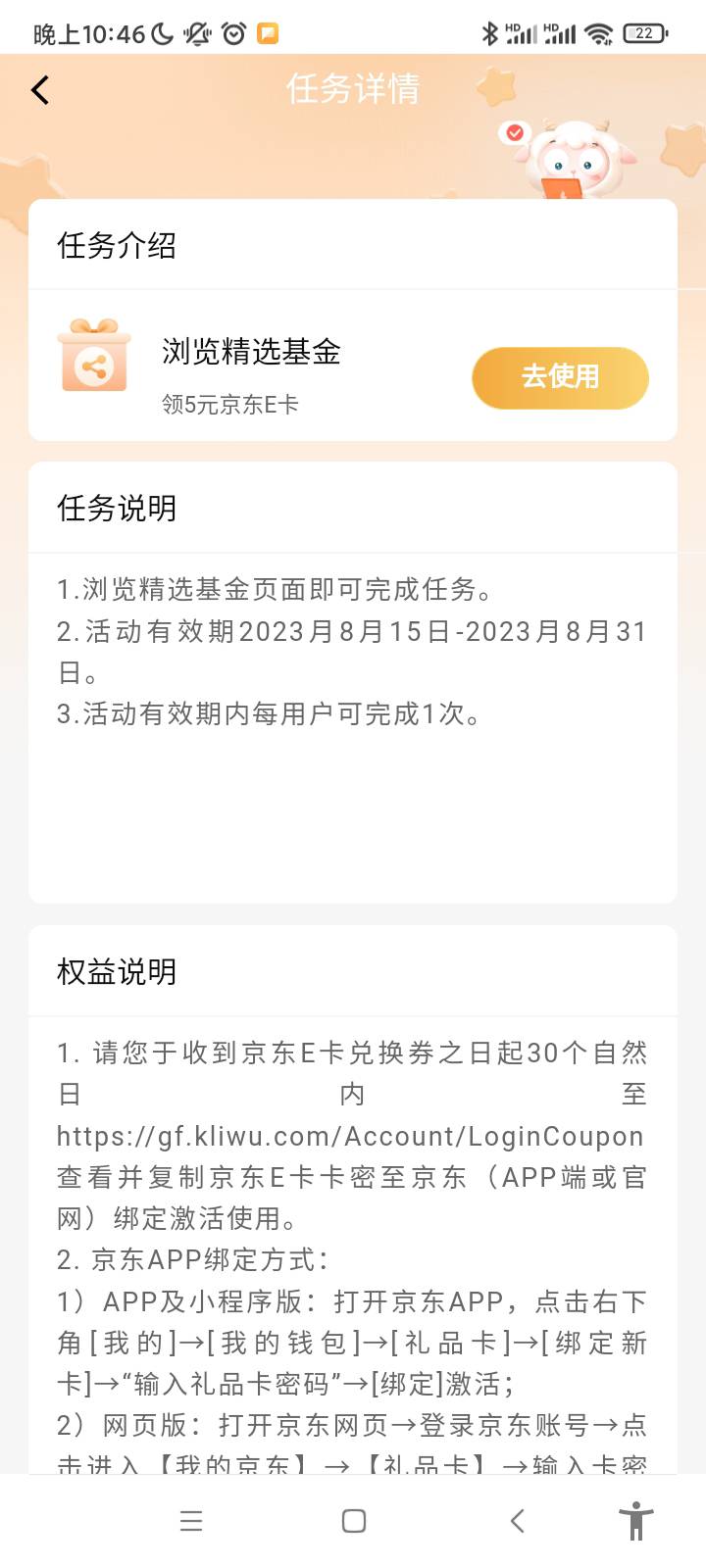
Task: Open the accessibility shortcut button
Action: tap(636, 1520)
